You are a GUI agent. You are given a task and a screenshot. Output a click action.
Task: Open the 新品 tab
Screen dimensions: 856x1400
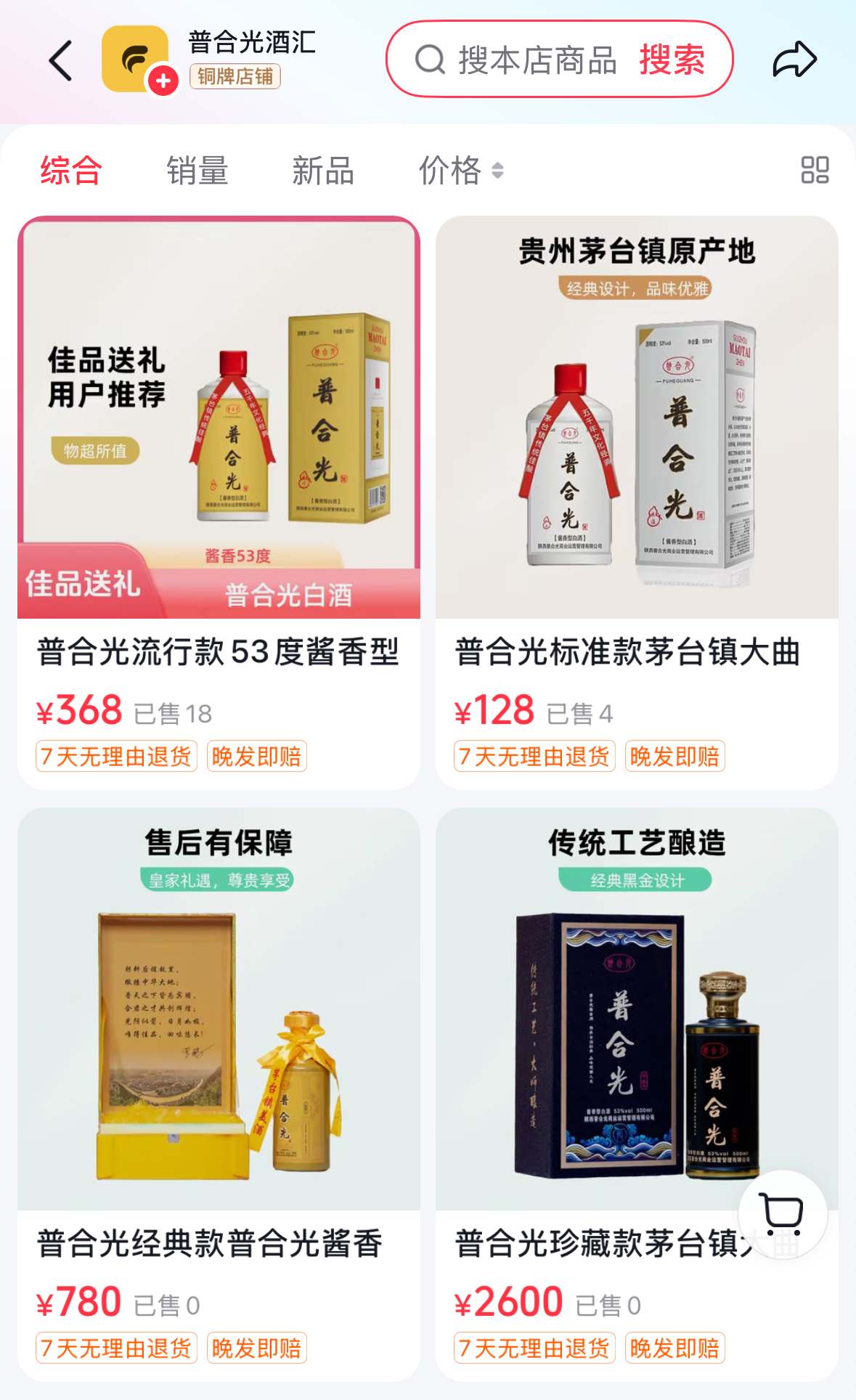[x=323, y=169]
